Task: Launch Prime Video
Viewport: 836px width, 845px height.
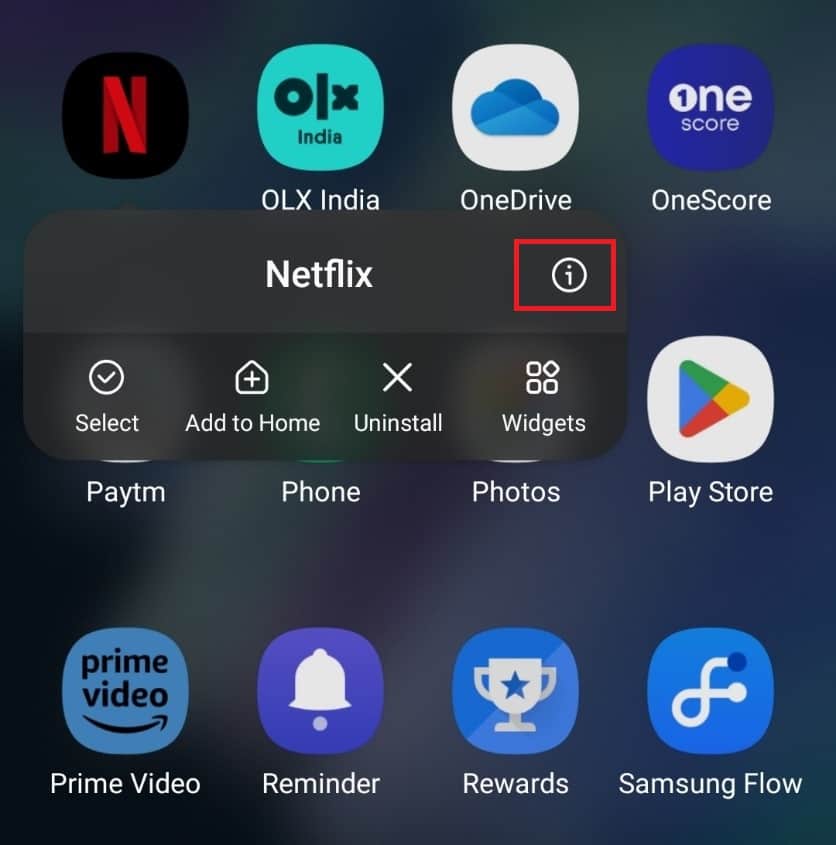Action: 125,690
